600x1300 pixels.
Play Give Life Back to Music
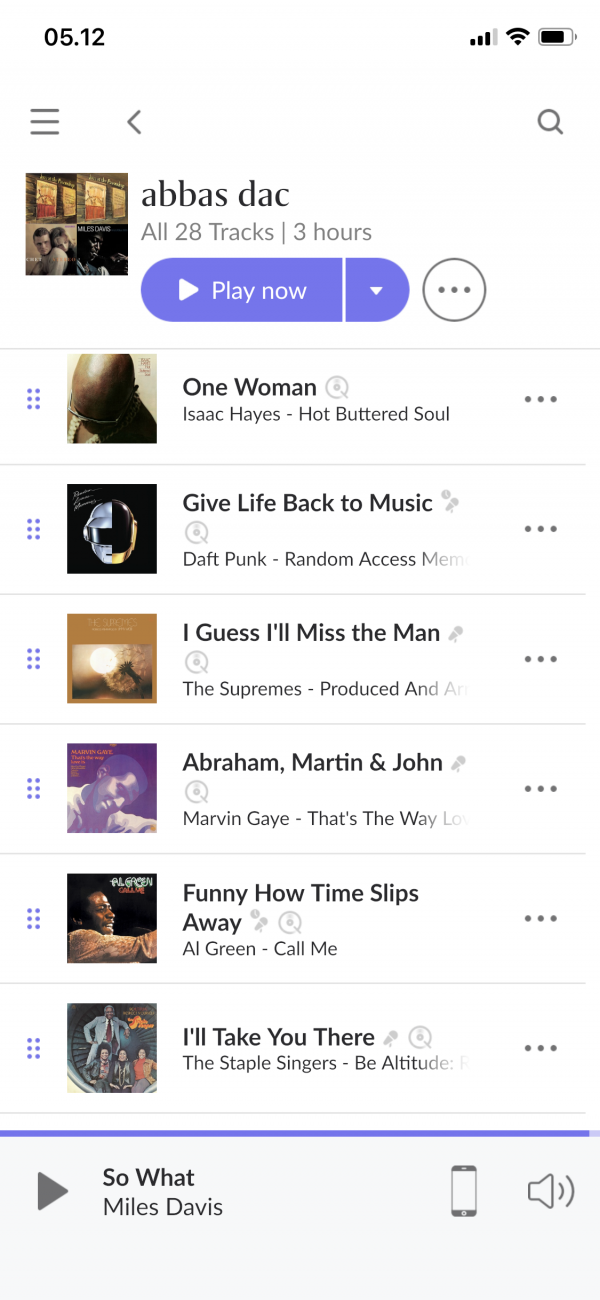pos(307,503)
